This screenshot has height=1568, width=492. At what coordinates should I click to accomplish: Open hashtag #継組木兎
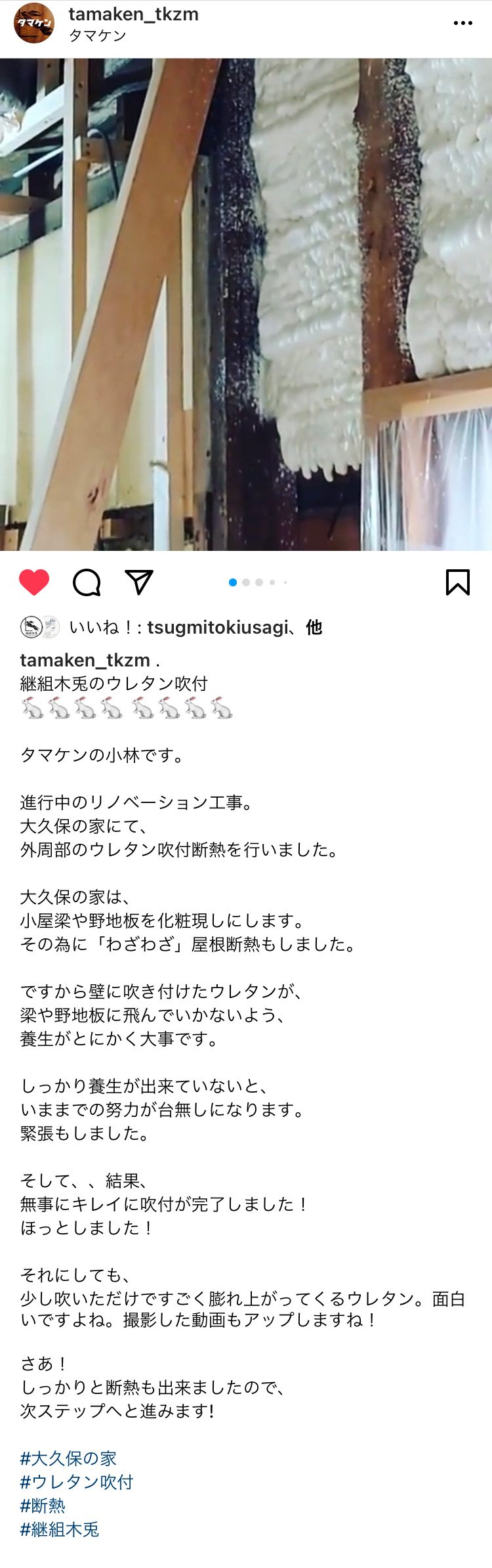tap(60, 1530)
